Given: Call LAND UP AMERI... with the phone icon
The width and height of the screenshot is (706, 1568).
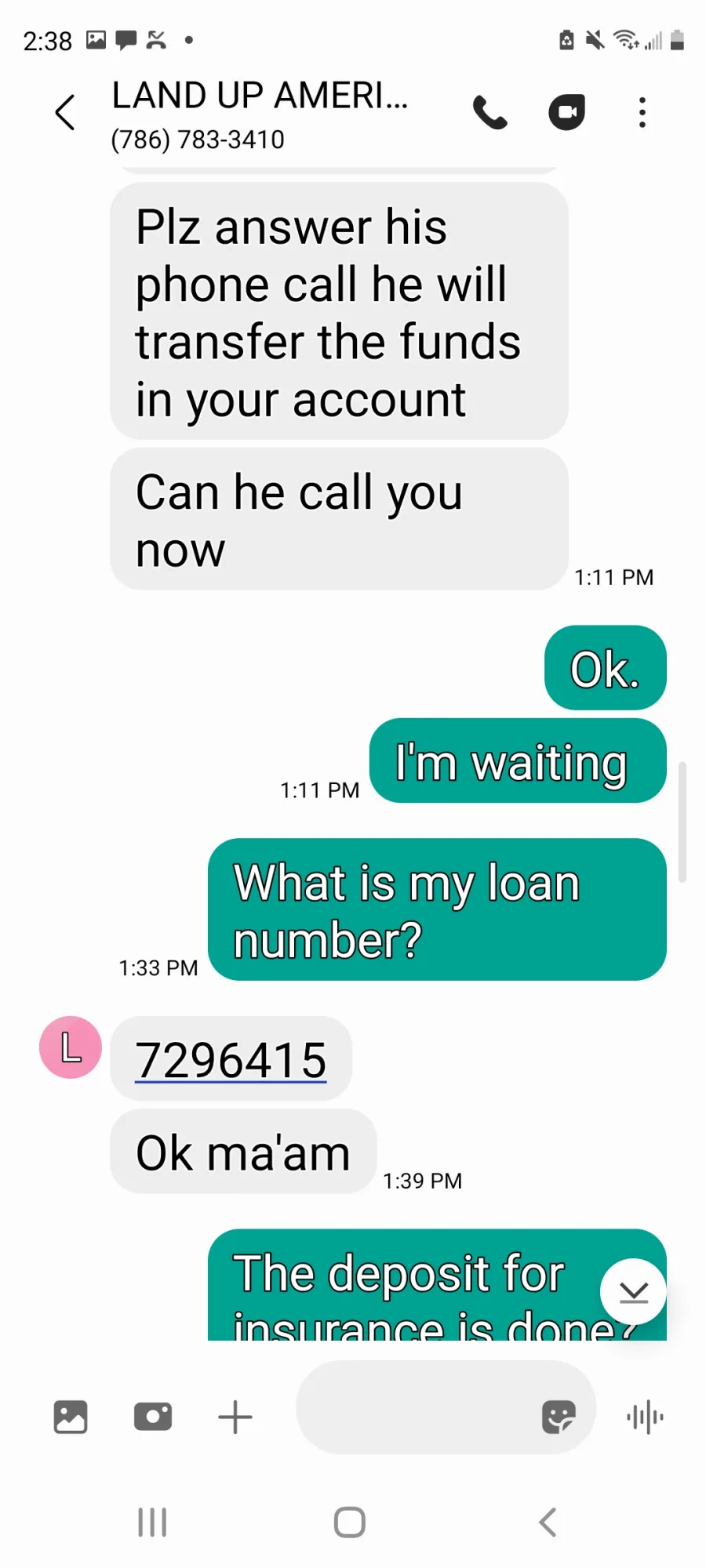Looking at the screenshot, I should click(490, 112).
